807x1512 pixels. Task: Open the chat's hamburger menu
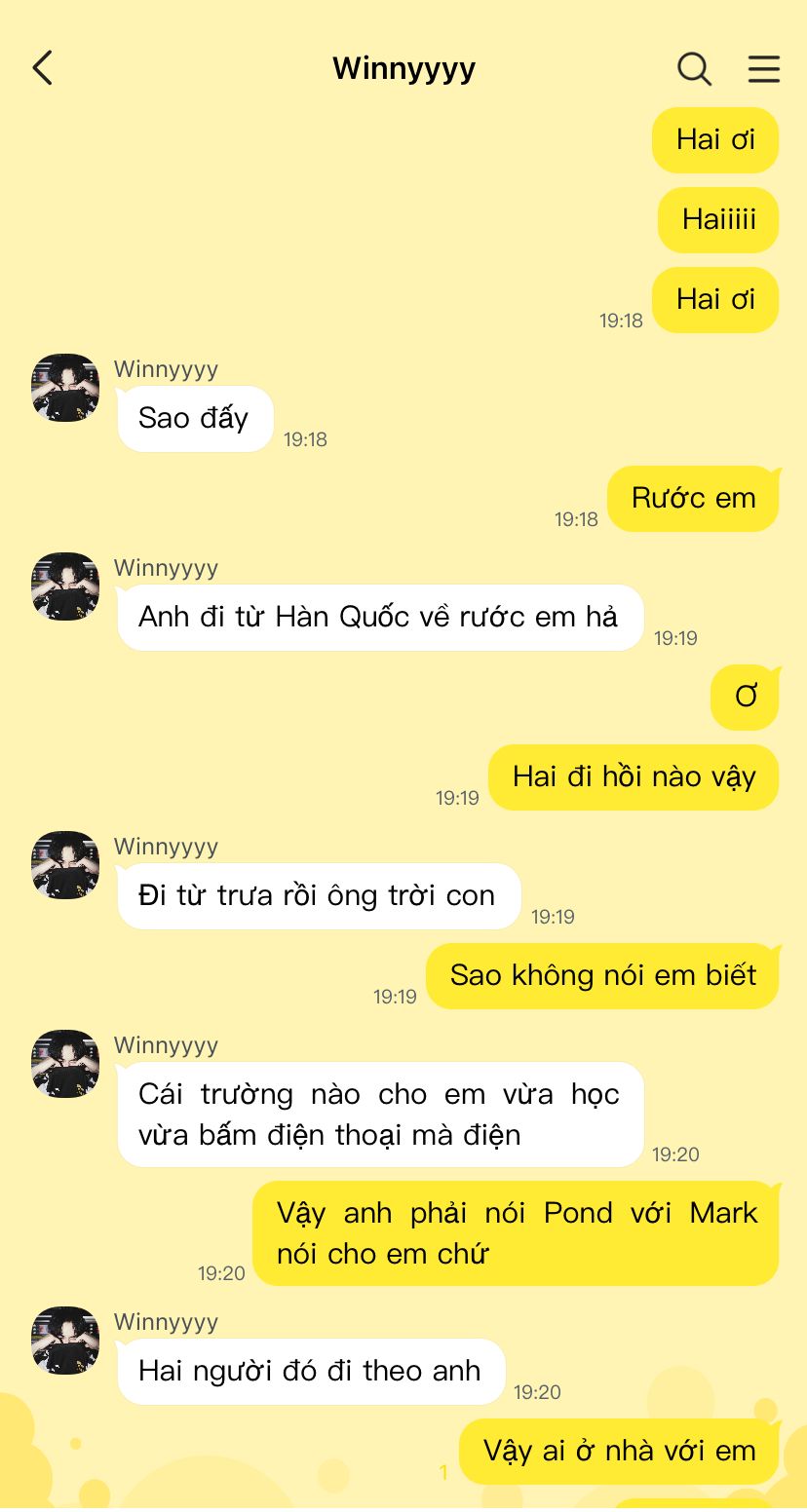763,68
